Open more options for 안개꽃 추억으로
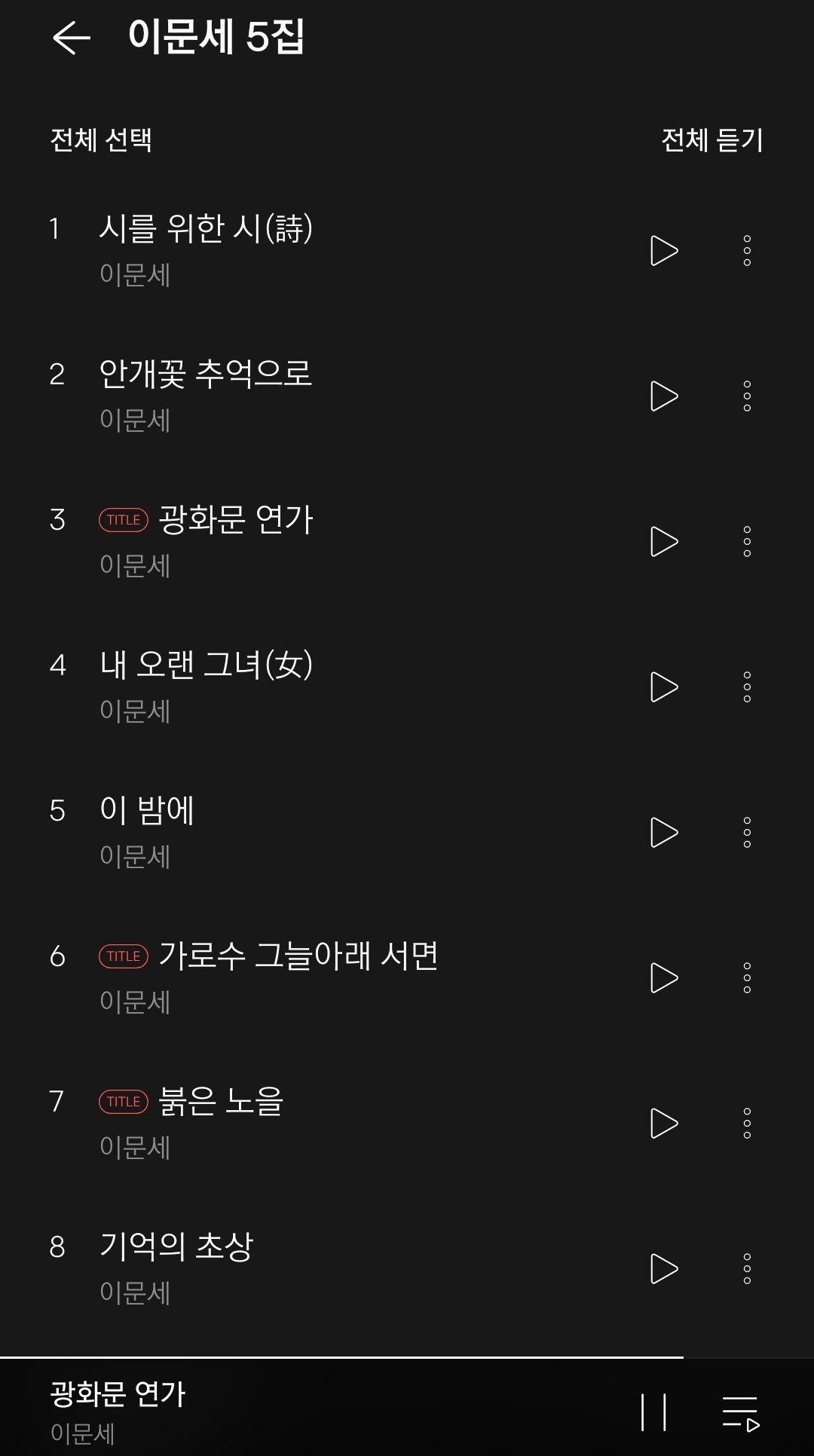Viewport: 814px width, 1456px height. 747,396
